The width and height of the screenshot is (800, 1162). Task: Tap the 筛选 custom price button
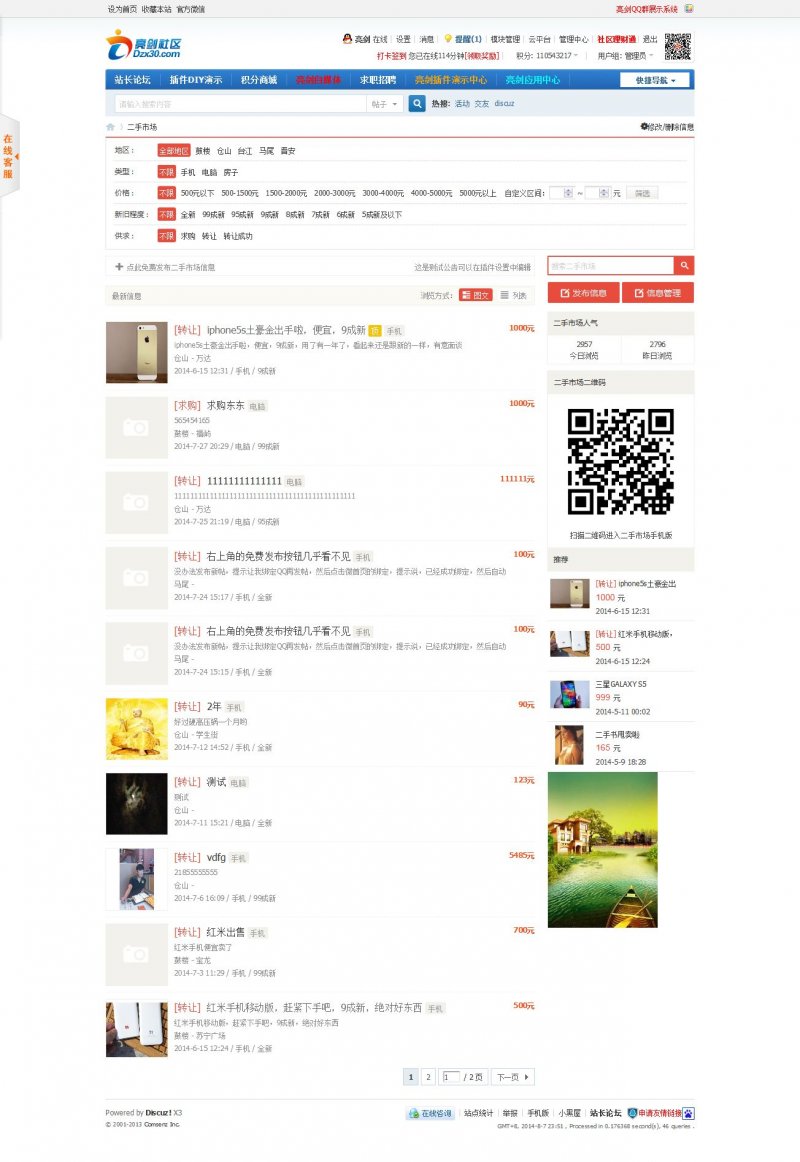tap(642, 193)
